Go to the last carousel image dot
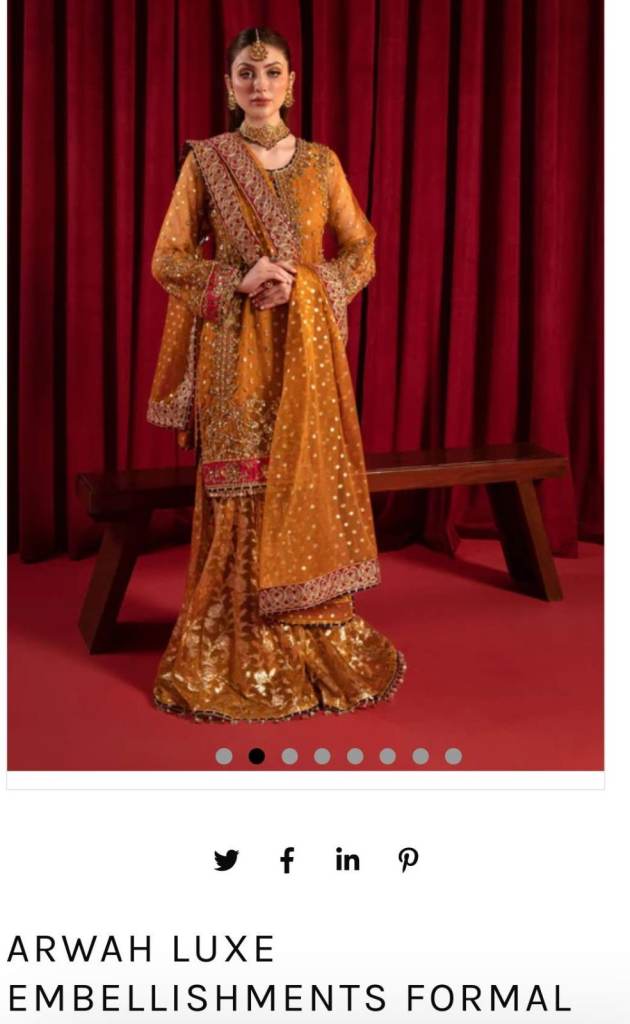Image resolution: width=630 pixels, height=1024 pixels. pos(453,756)
